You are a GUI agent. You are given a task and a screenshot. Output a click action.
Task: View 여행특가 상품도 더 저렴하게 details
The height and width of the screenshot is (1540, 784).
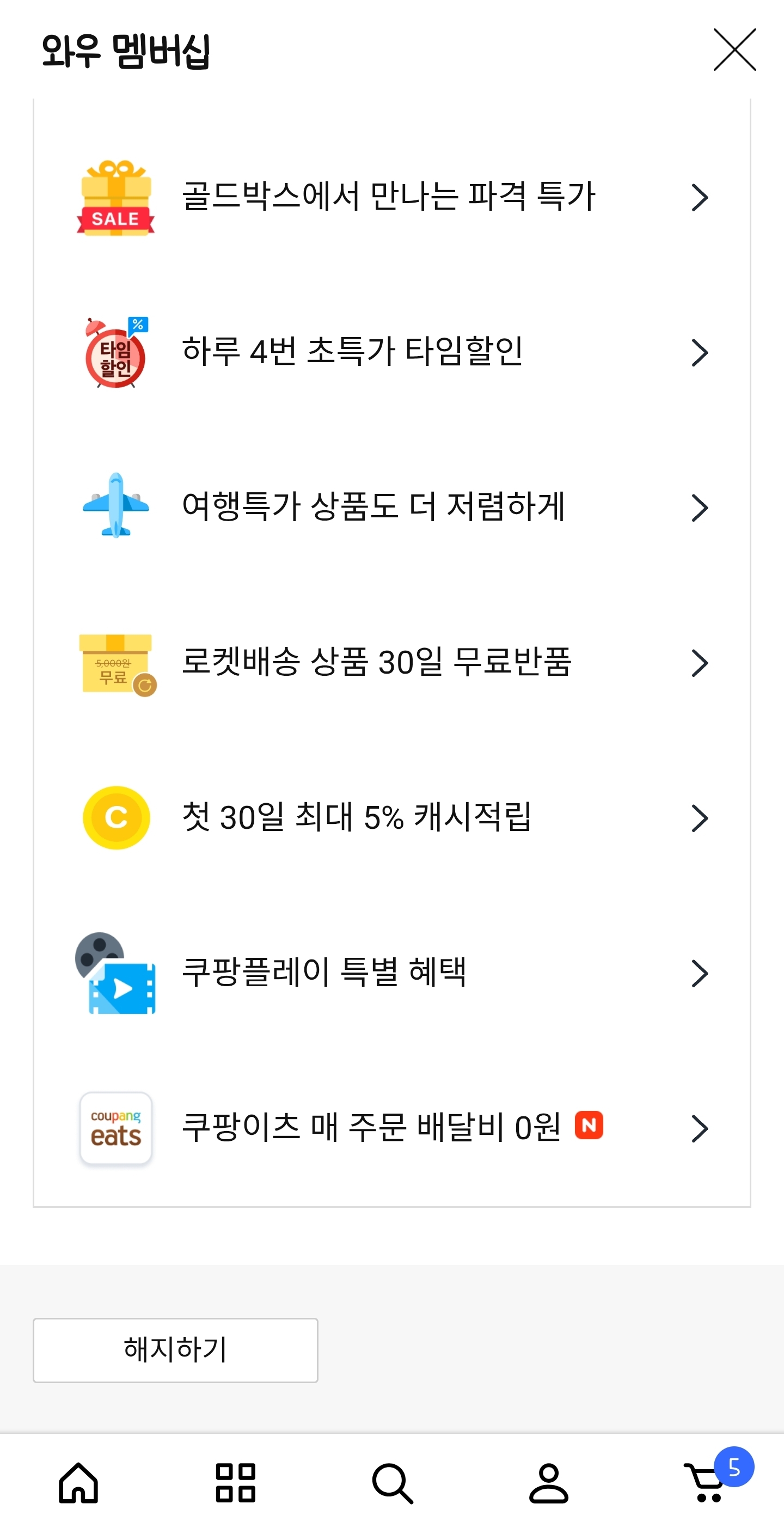(x=392, y=507)
